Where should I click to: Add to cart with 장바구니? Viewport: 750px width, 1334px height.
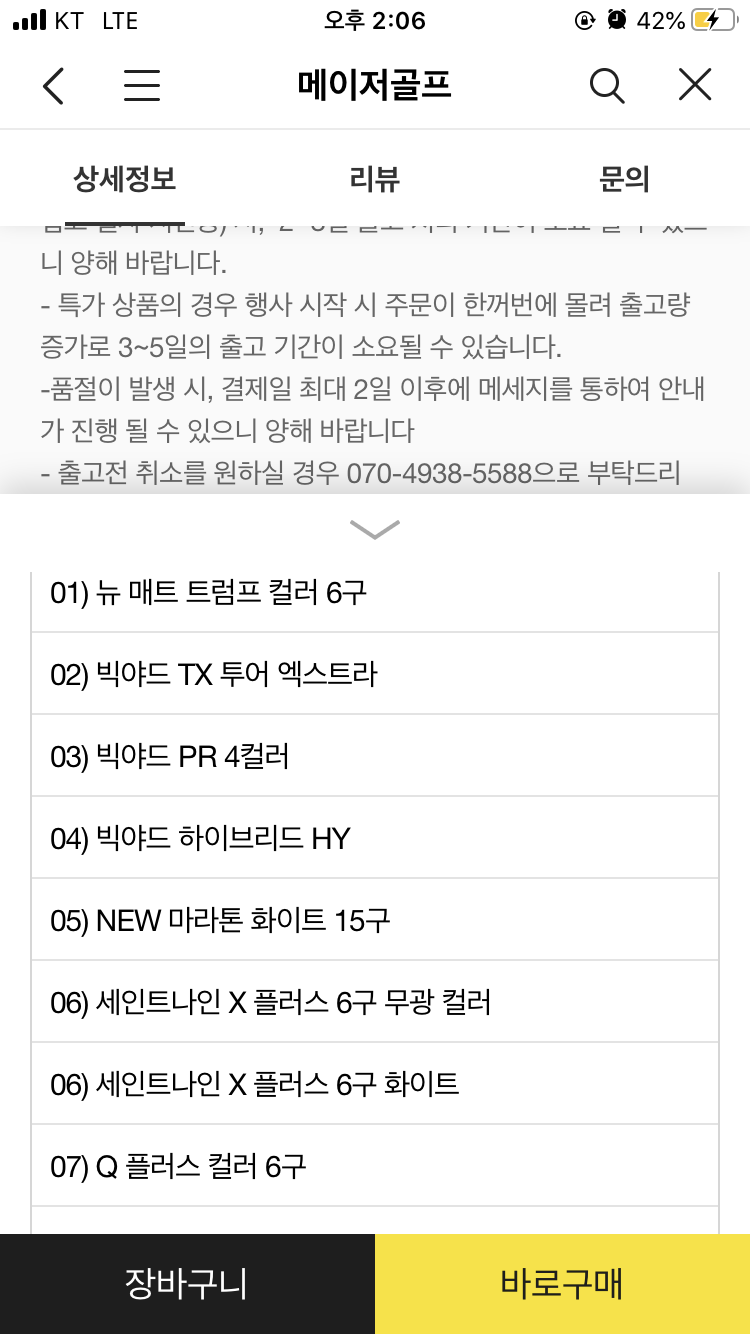click(x=187, y=1284)
